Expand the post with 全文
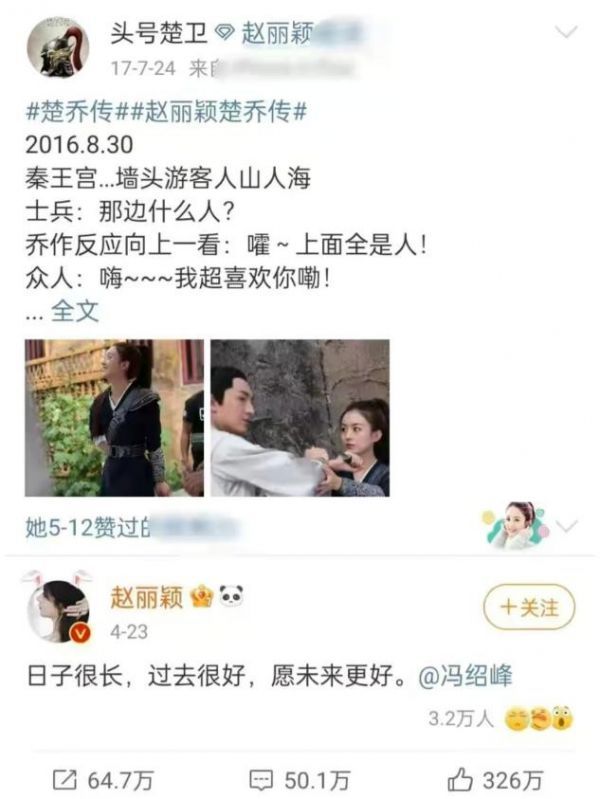The height and width of the screenshot is (799, 600). pyautogui.click(x=74, y=310)
